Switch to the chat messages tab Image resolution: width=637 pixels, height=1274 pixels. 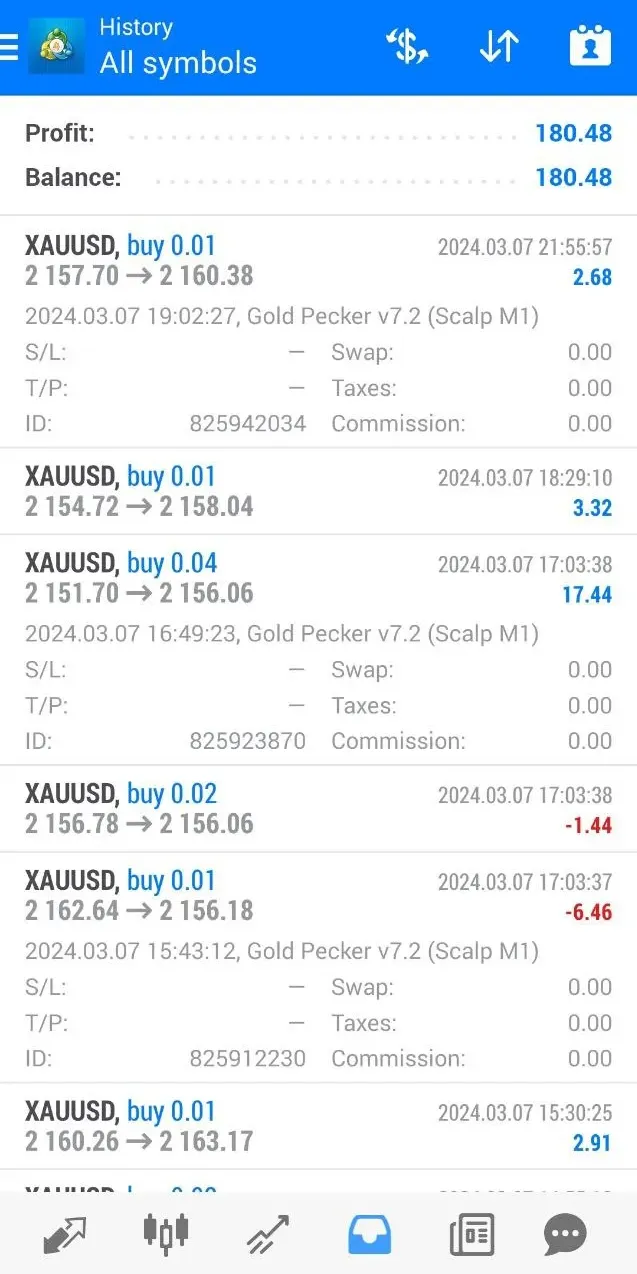click(565, 1235)
